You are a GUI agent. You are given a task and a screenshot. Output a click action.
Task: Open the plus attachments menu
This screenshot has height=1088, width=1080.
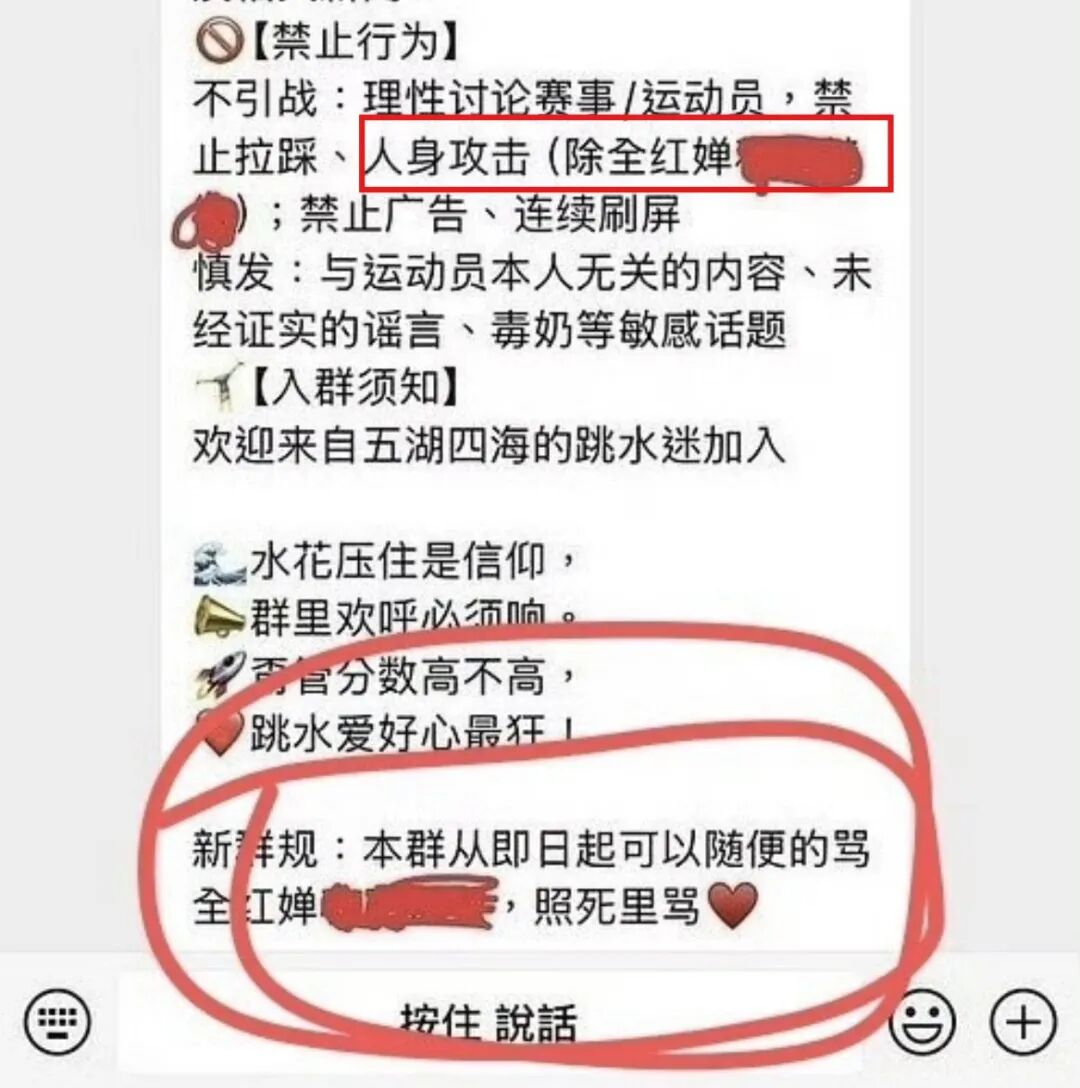pyautogui.click(x=1022, y=1022)
